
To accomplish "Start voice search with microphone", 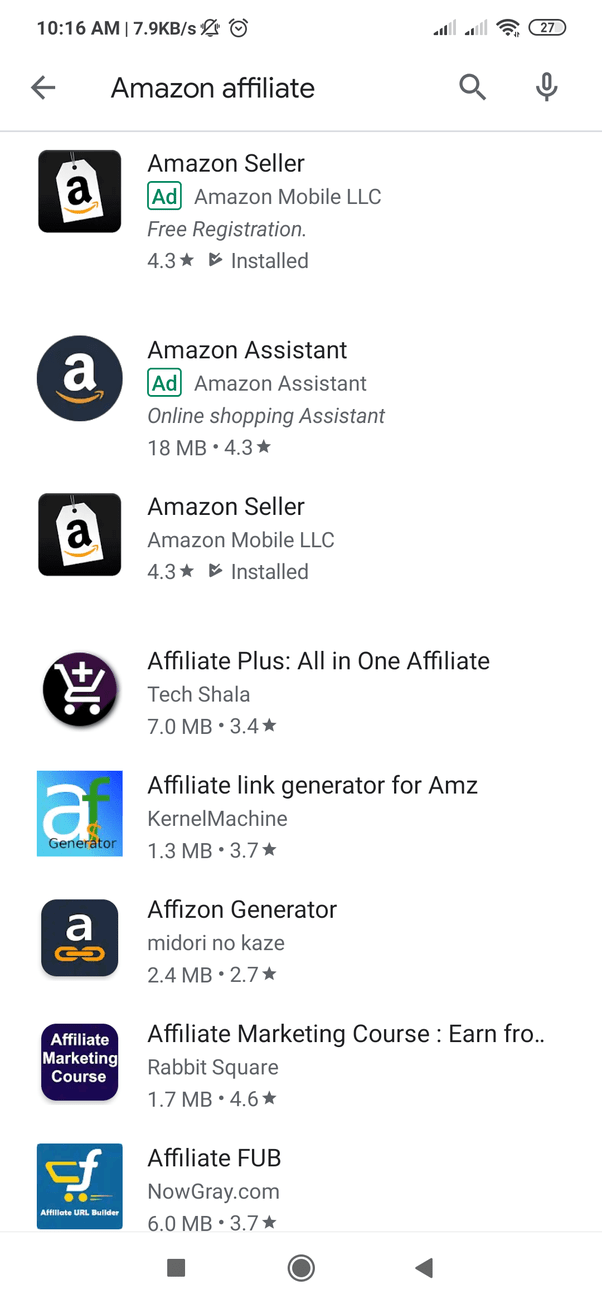I will [546, 88].
